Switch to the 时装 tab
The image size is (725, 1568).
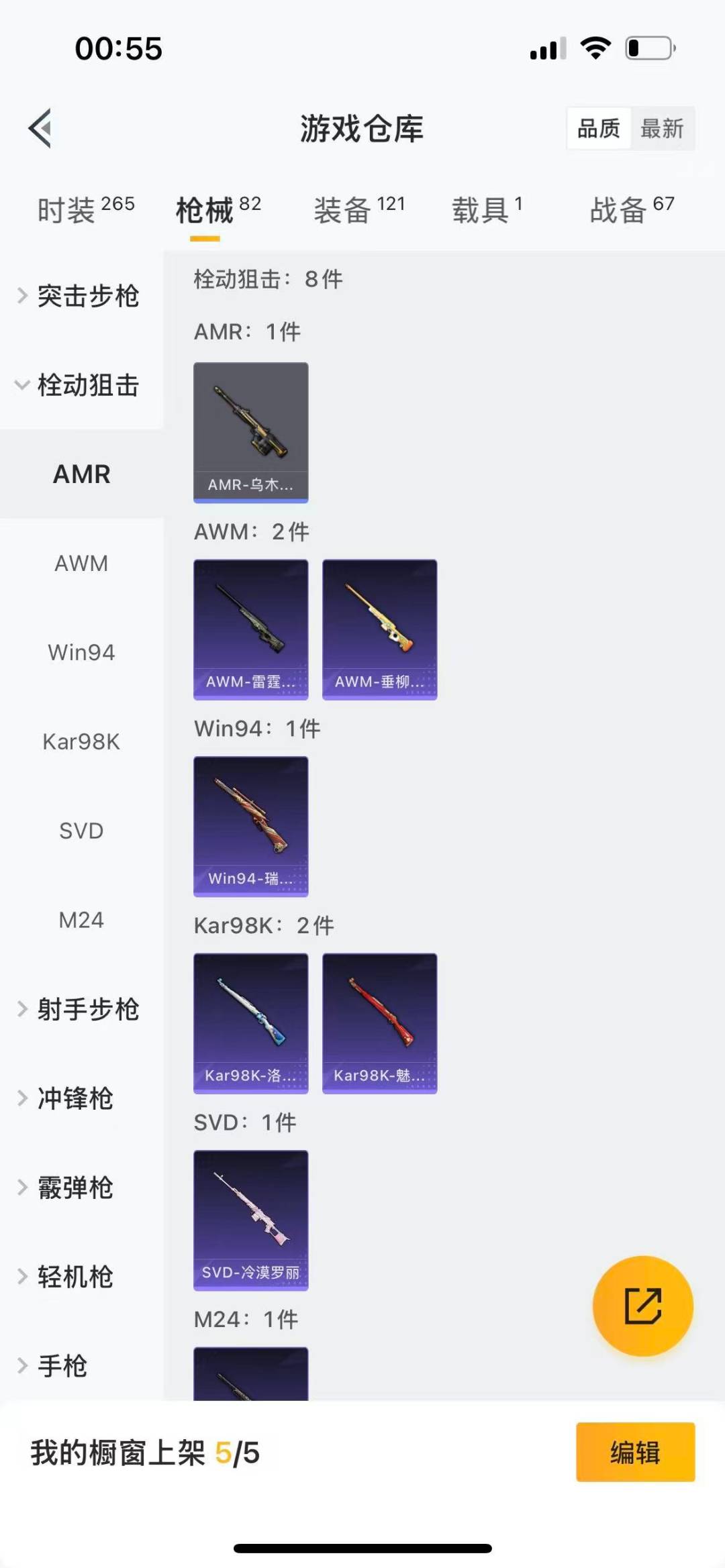click(85, 210)
